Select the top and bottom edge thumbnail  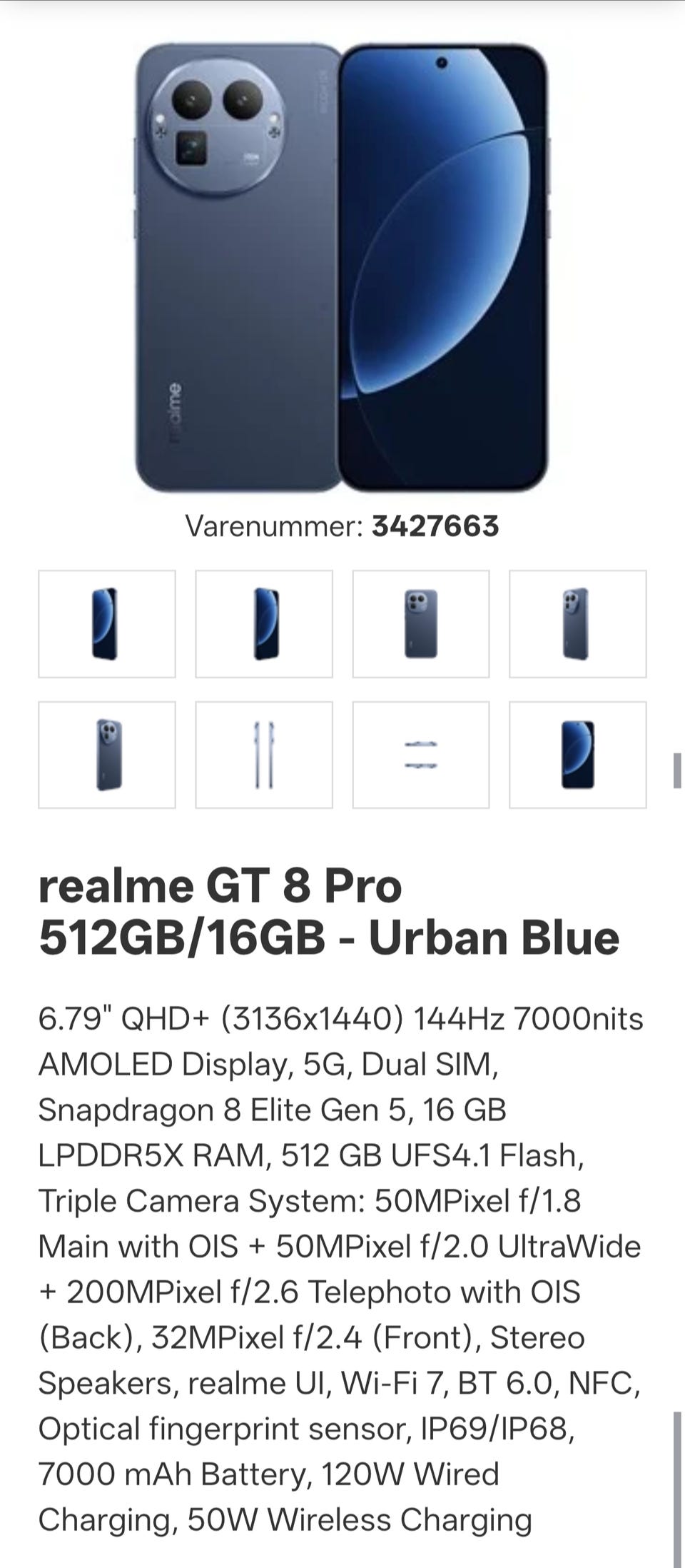[421, 755]
